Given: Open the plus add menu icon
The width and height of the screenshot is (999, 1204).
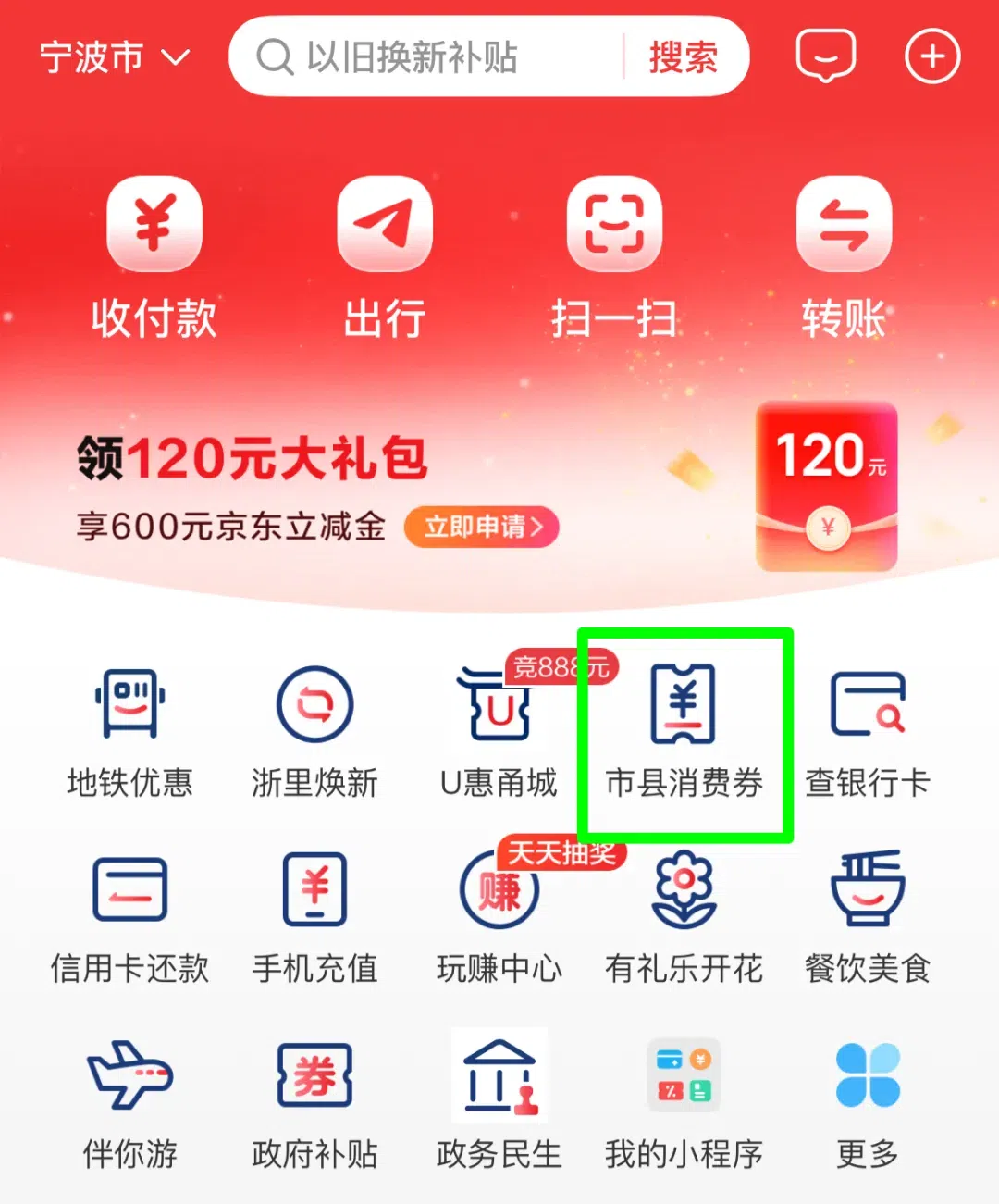Looking at the screenshot, I should pos(931,56).
